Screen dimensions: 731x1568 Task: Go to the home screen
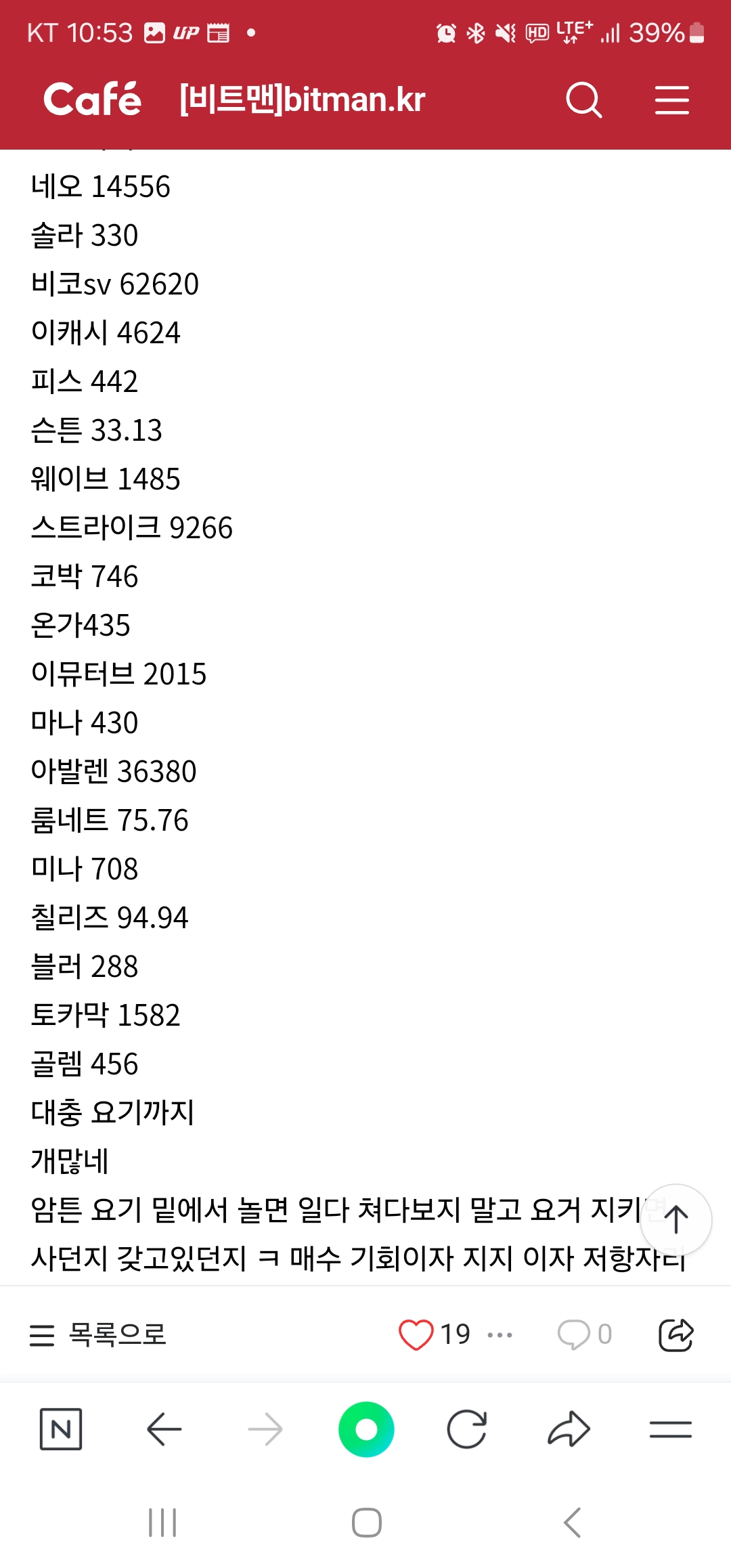(366, 1523)
